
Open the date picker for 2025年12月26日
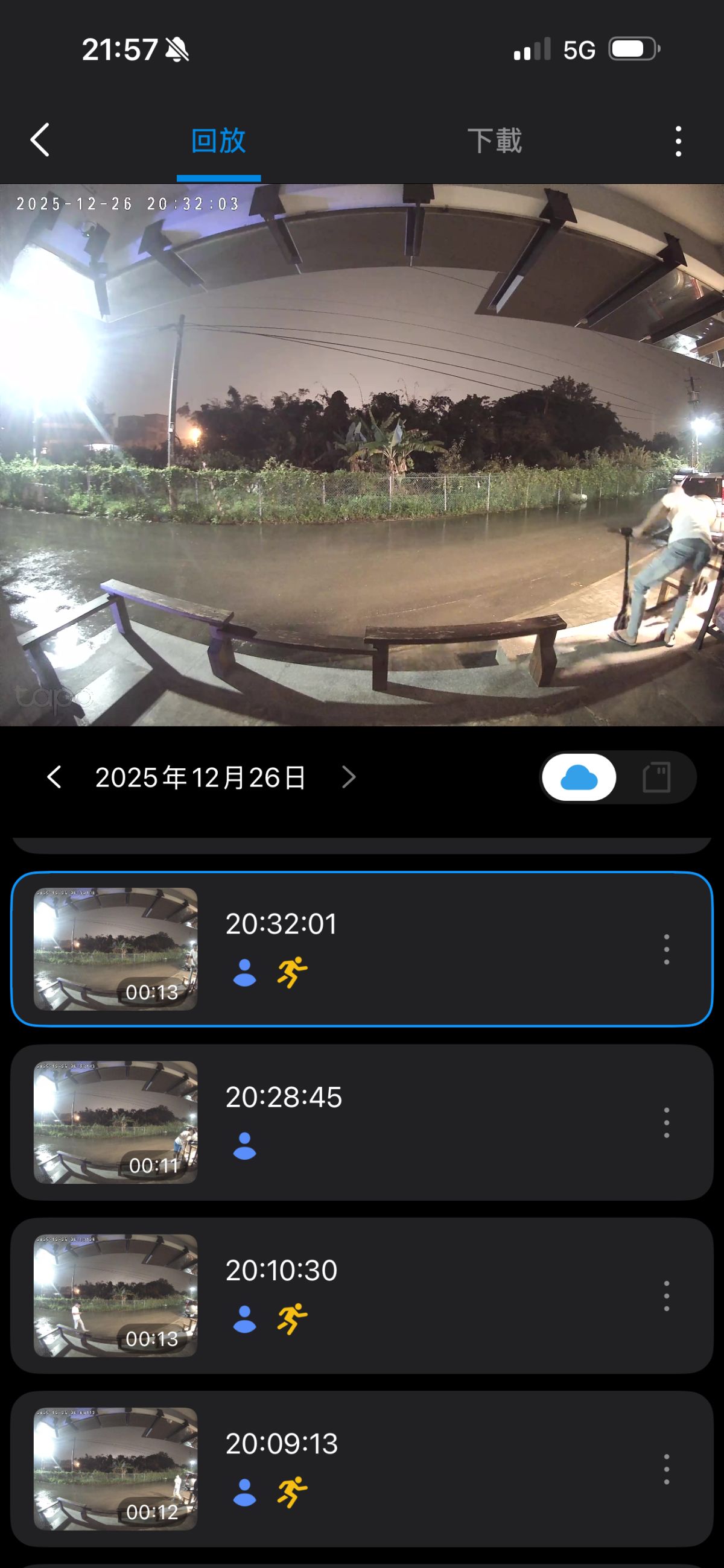200,777
